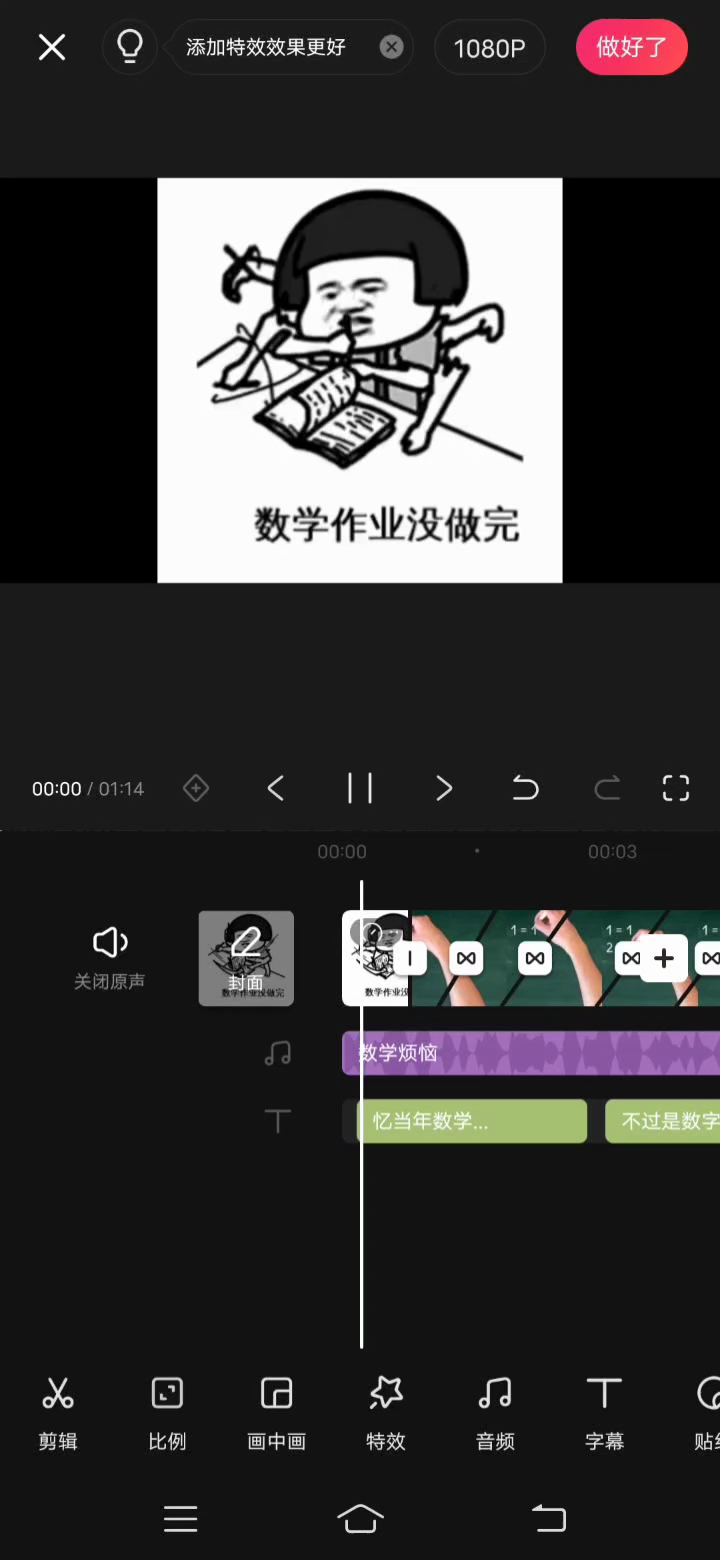The image size is (720, 1560).
Task: Add a keyframe with the diamond icon
Action: tap(196, 789)
